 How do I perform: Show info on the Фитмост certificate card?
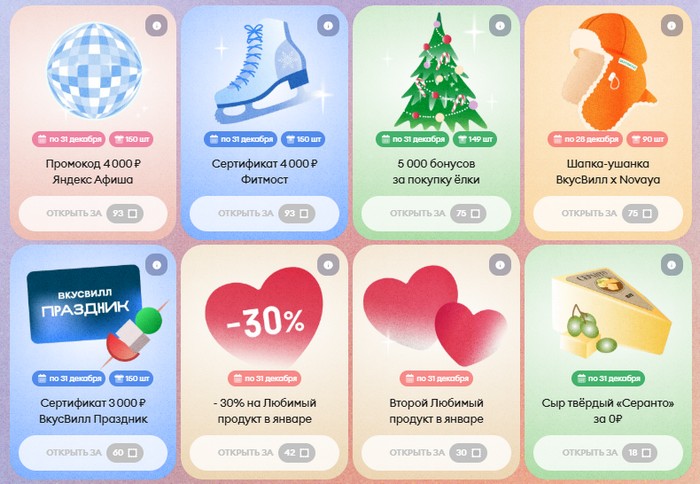coord(327,23)
